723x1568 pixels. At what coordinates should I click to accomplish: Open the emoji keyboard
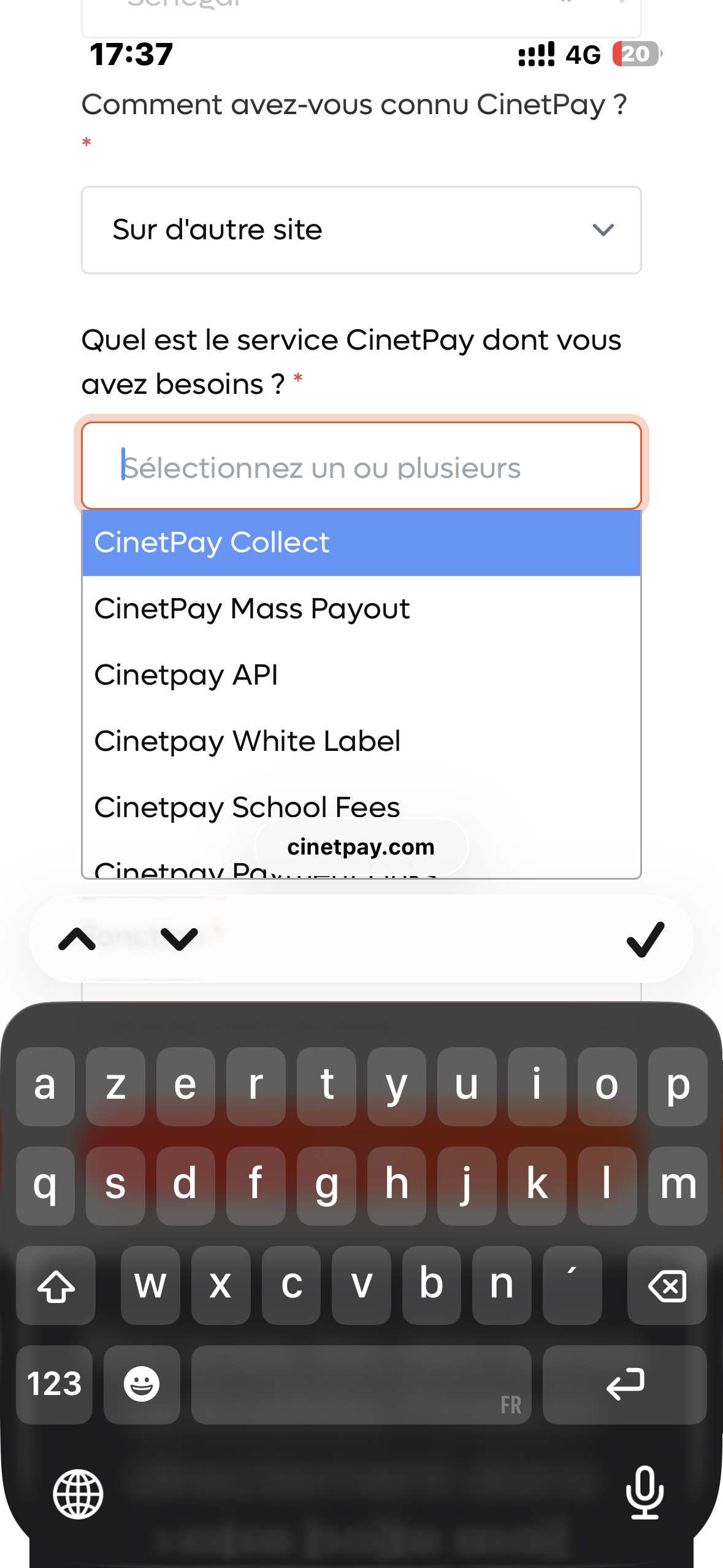142,1384
